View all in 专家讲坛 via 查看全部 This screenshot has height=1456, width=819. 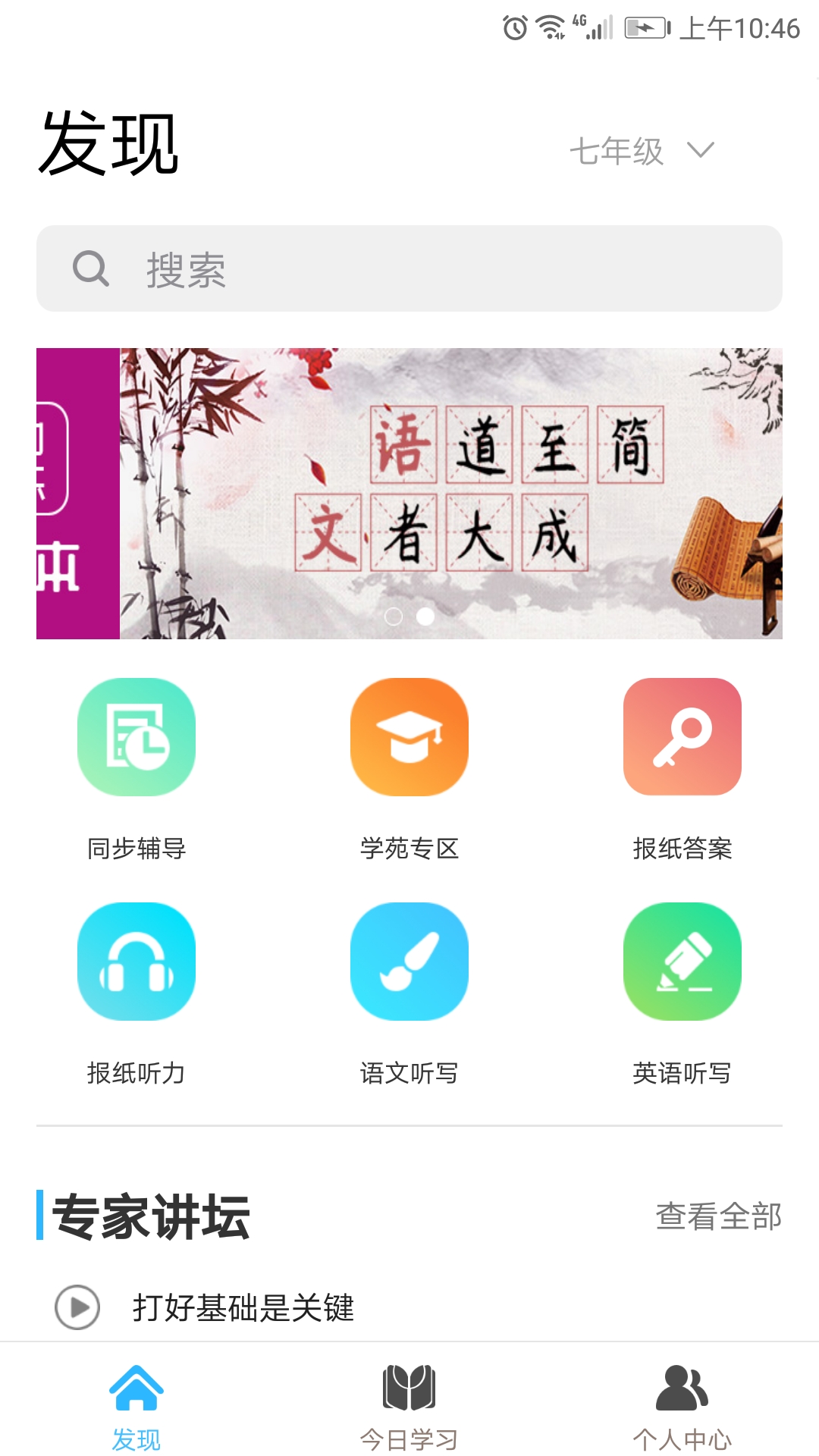pos(718,1216)
